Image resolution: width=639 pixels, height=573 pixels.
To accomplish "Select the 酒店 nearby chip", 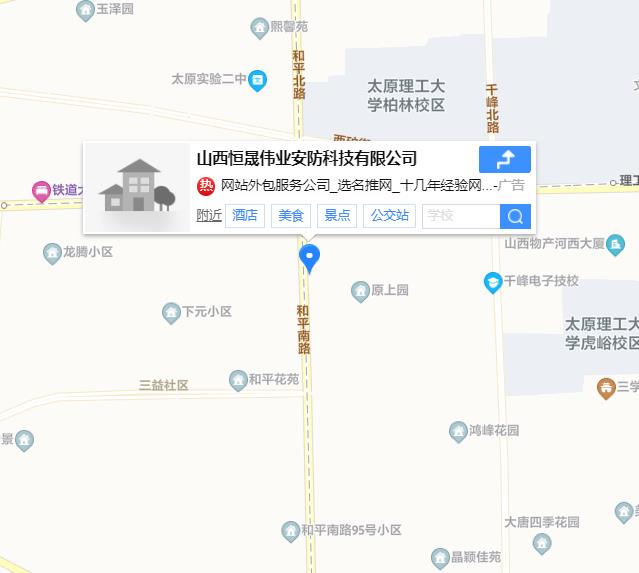I will 245,215.
